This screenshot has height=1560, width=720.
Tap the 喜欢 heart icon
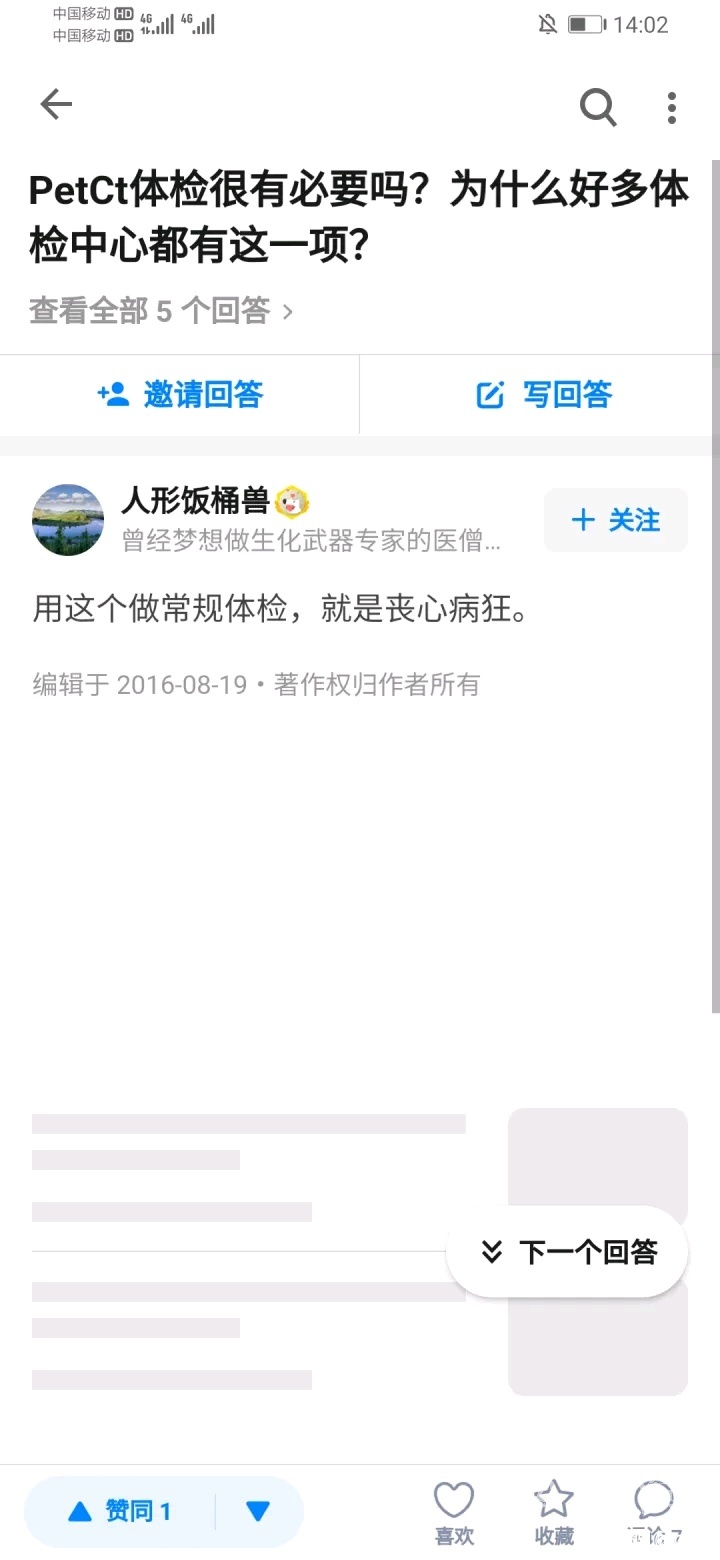pyautogui.click(x=453, y=1512)
